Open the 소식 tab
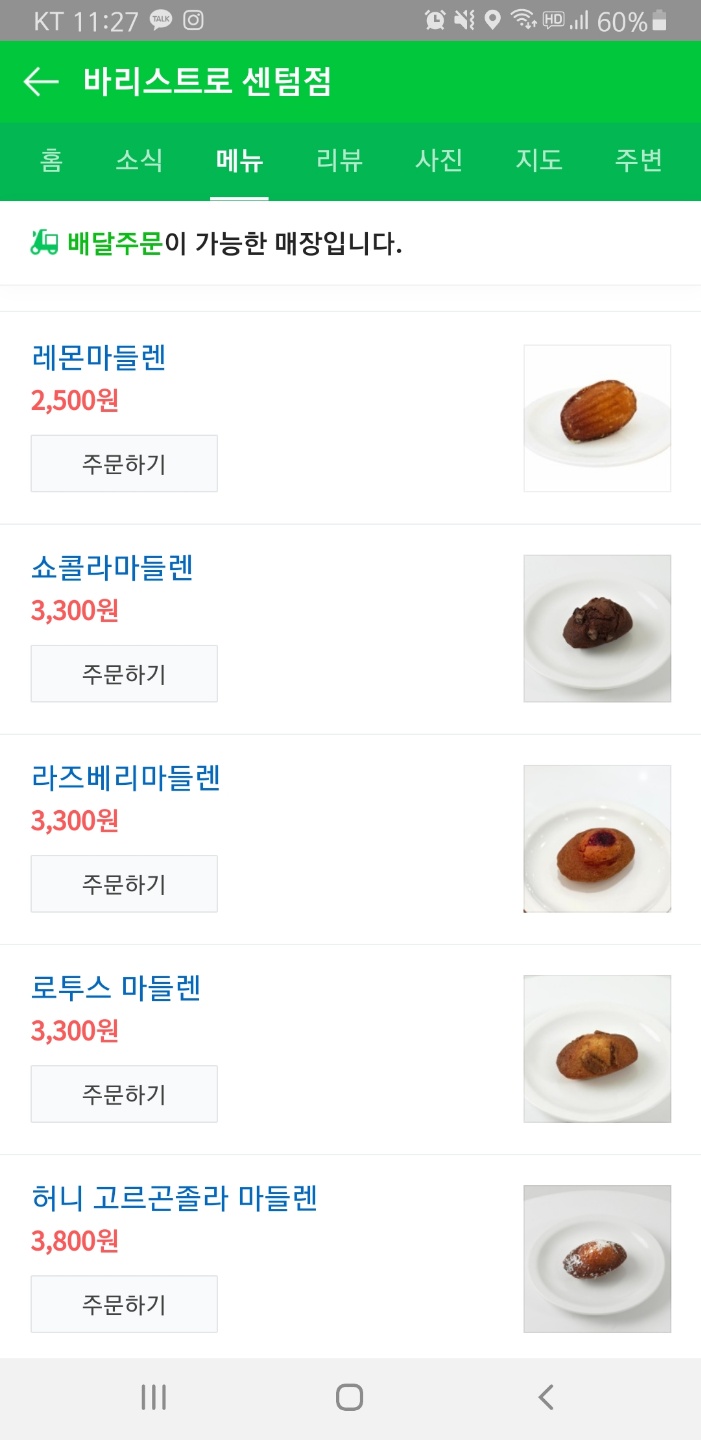701x1440 pixels. [x=139, y=161]
